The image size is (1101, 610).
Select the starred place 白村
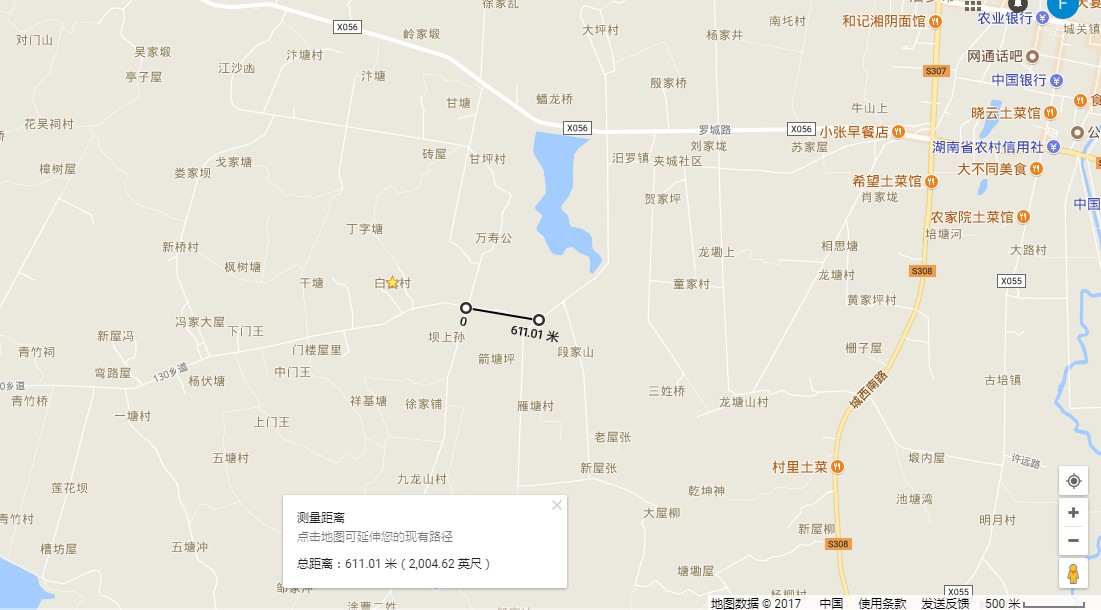393,283
